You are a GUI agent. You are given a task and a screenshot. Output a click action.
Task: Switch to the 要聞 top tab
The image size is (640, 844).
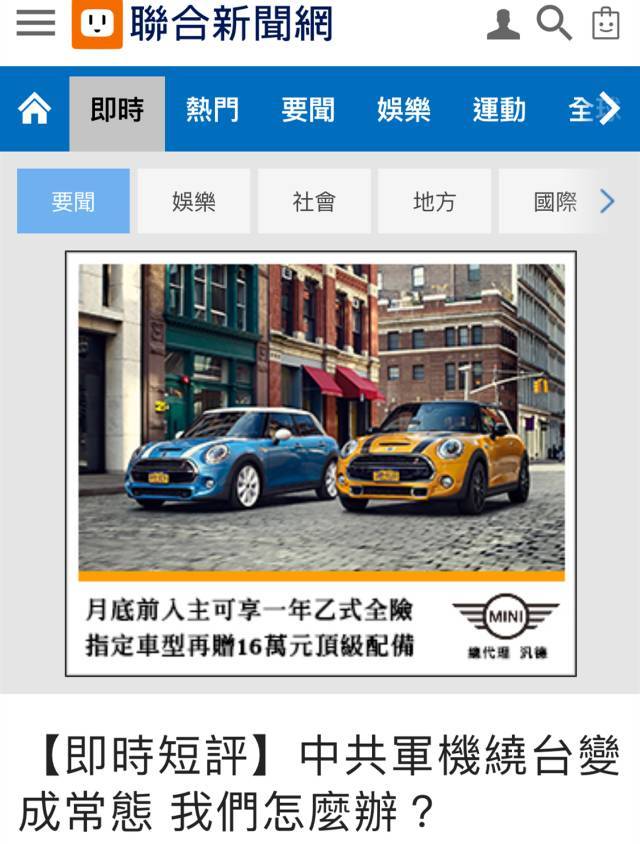[308, 110]
